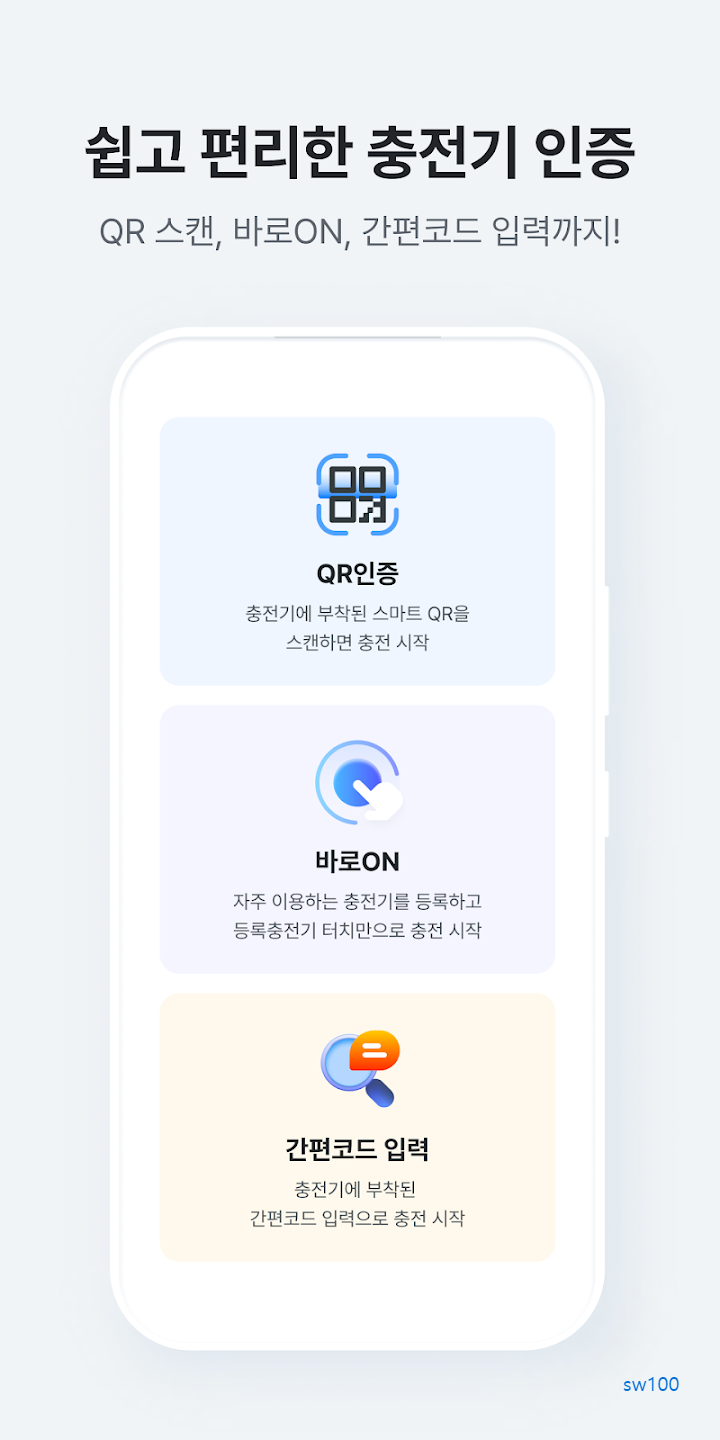
Task: Tap the QR code scanner icon
Action: pyautogui.click(x=356, y=492)
